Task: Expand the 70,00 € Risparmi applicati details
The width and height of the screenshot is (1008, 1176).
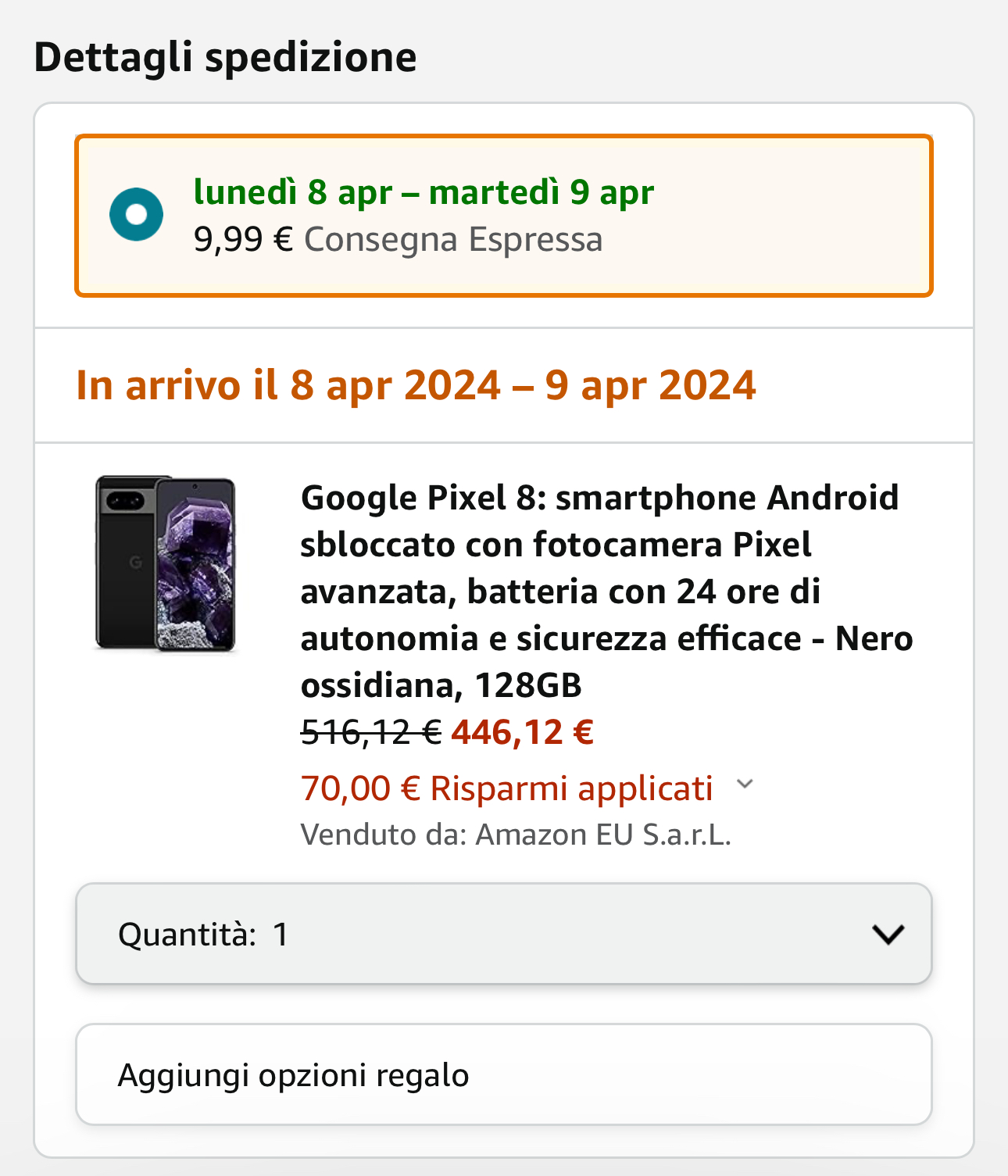Action: [x=745, y=785]
